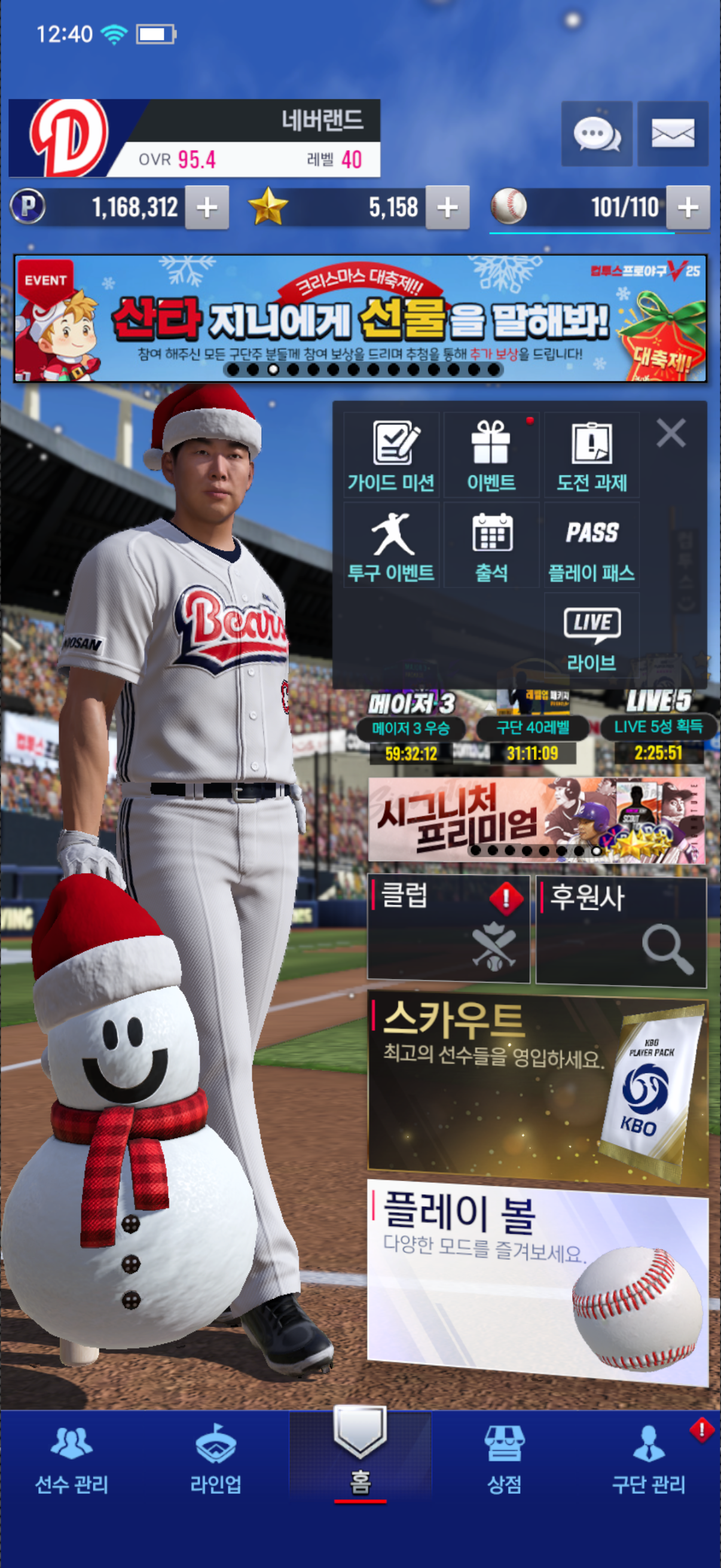This screenshot has height=1568, width=721.
Task: Open the Santa Genie Christmas event banner
Action: [x=360, y=318]
